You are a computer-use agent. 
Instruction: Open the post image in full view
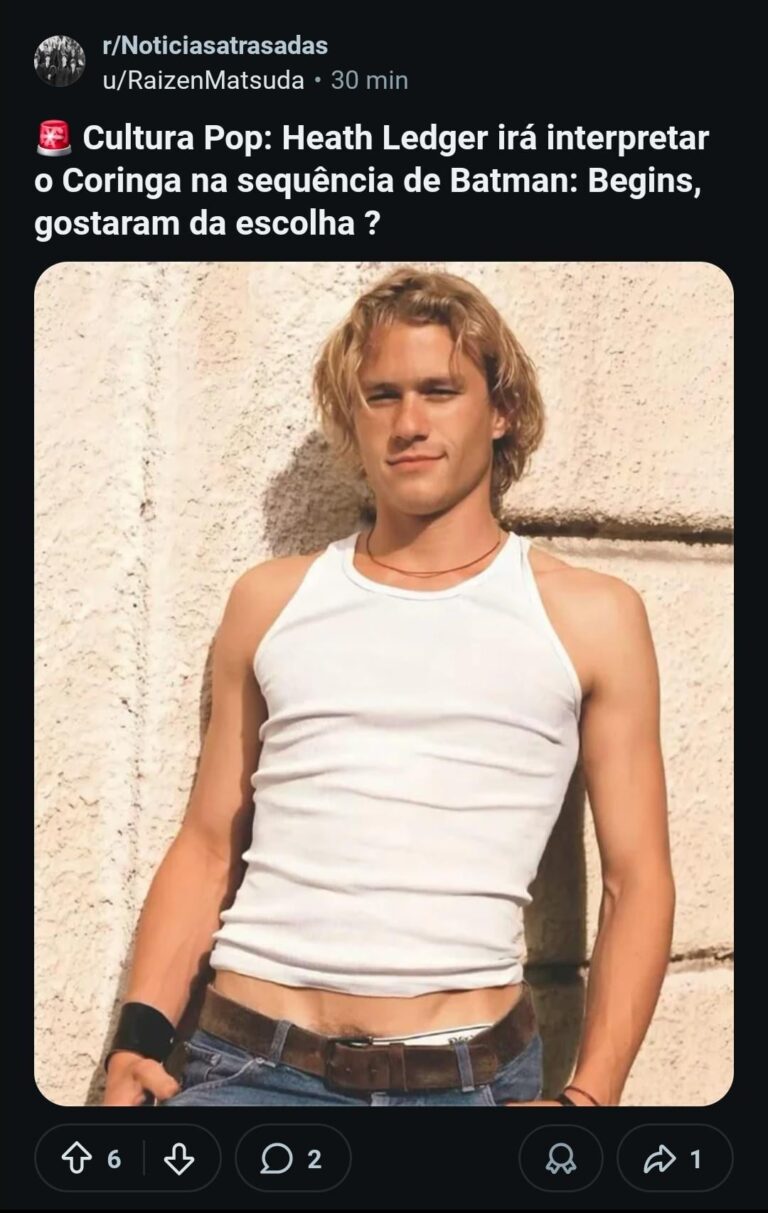tap(384, 683)
